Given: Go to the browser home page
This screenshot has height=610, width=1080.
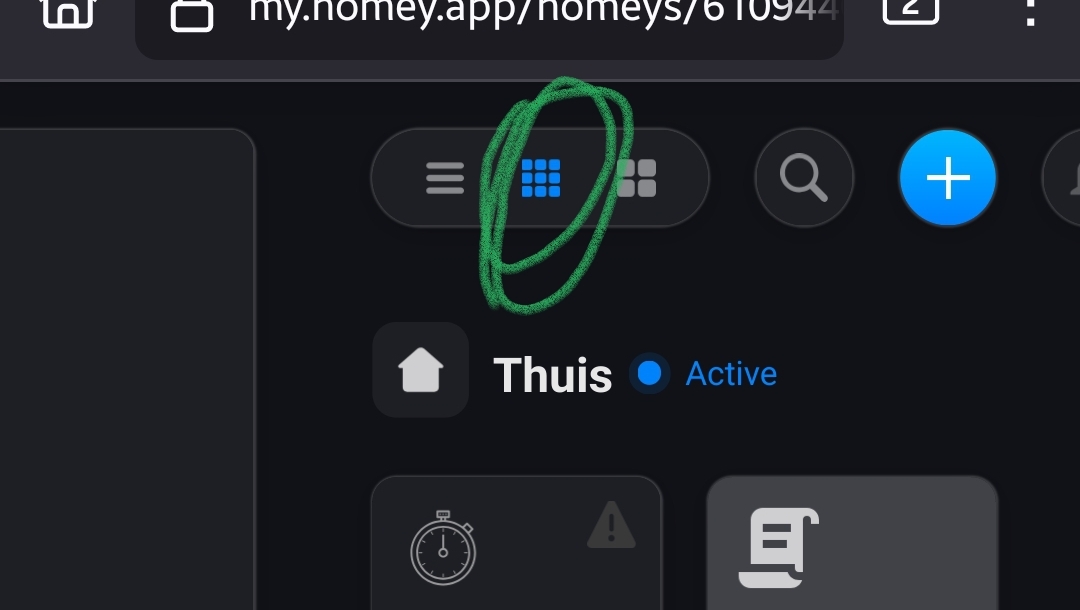Looking at the screenshot, I should pos(68,12).
